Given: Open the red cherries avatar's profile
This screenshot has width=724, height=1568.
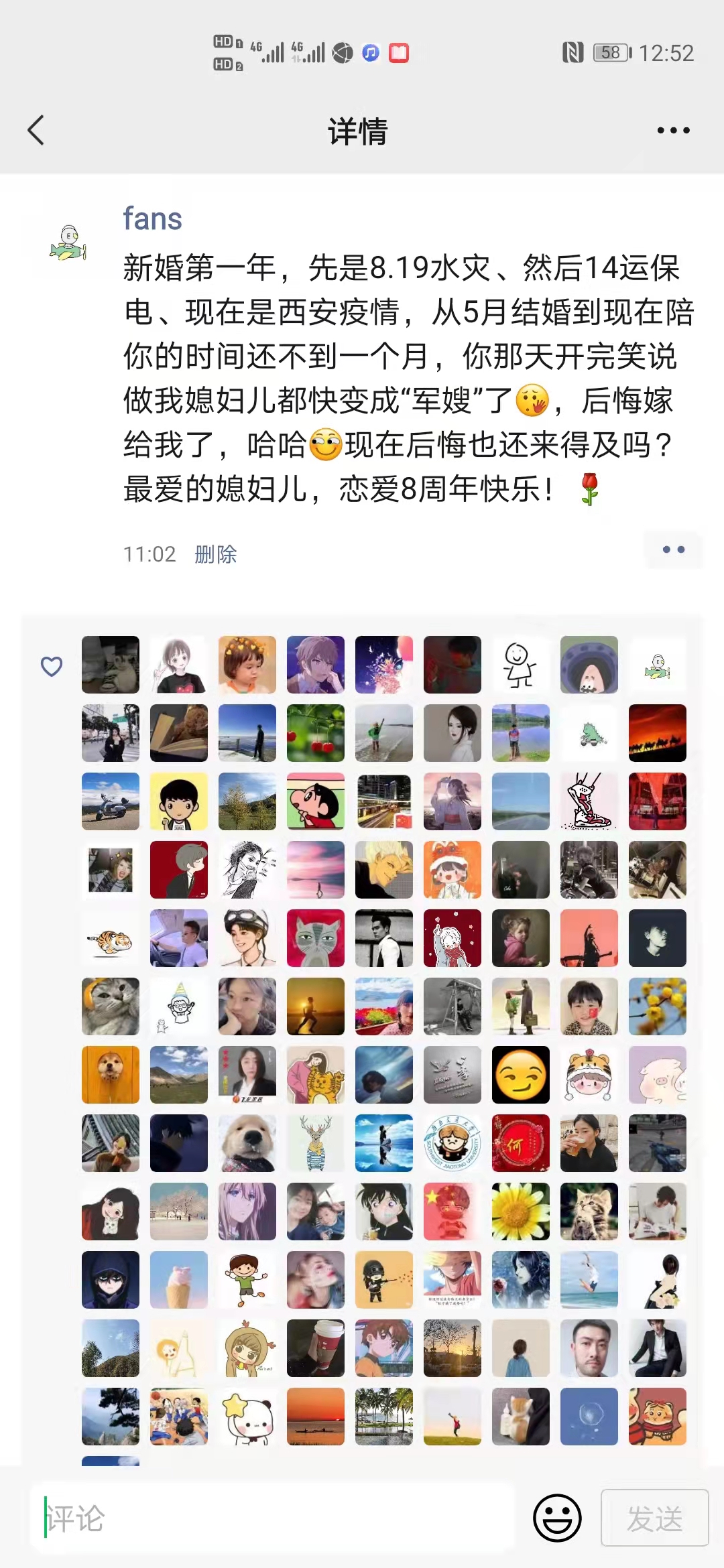Looking at the screenshot, I should tap(316, 733).
